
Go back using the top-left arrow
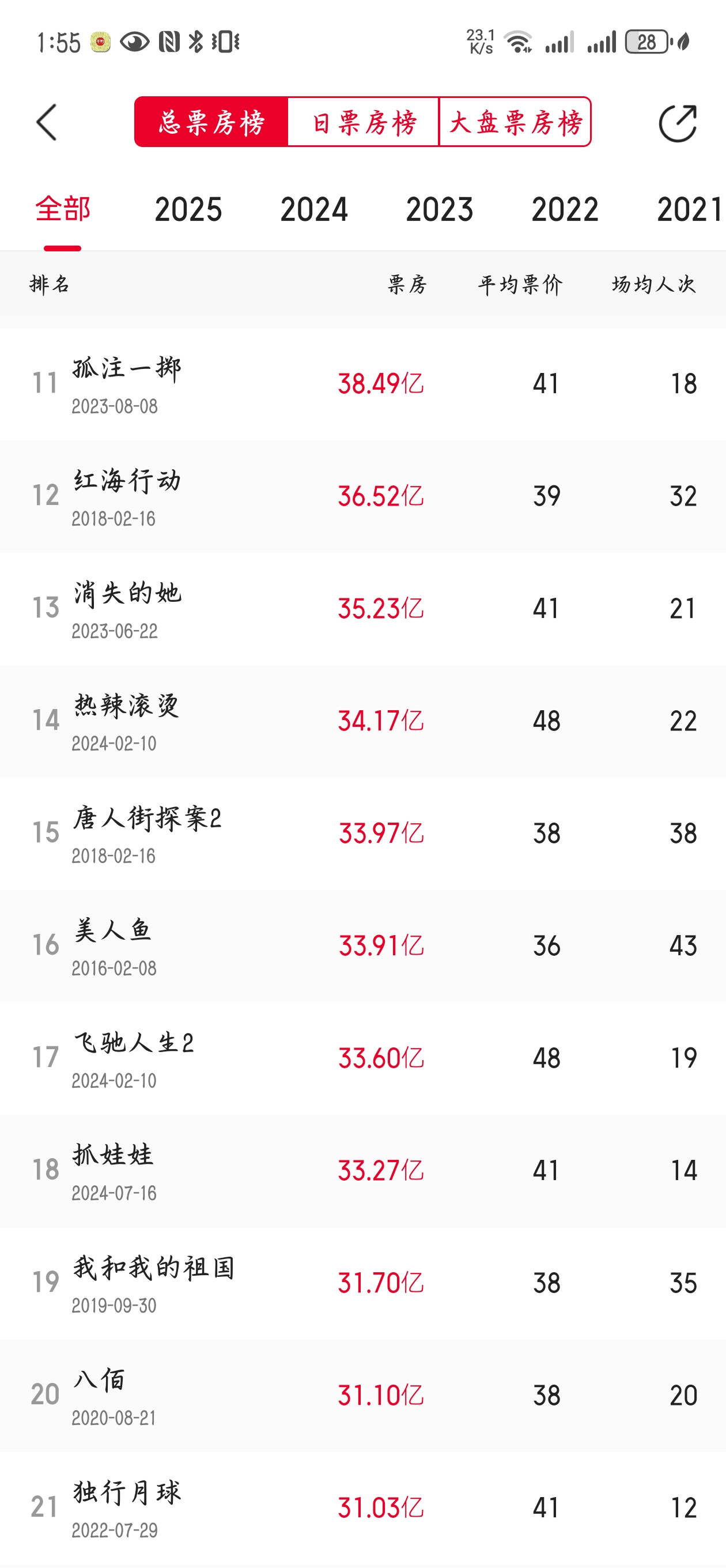(x=47, y=122)
